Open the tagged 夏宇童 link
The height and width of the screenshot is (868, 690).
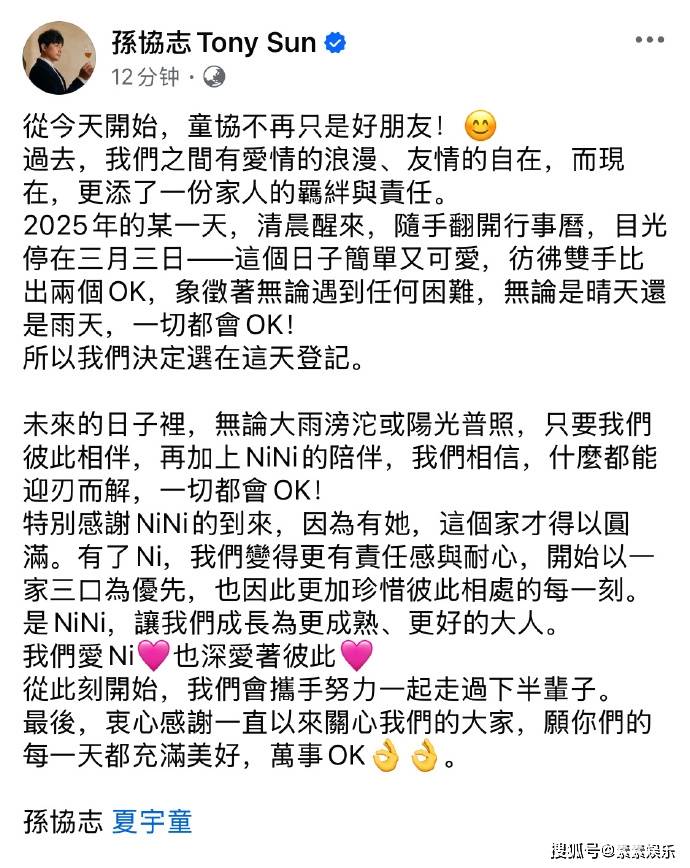point(151,822)
